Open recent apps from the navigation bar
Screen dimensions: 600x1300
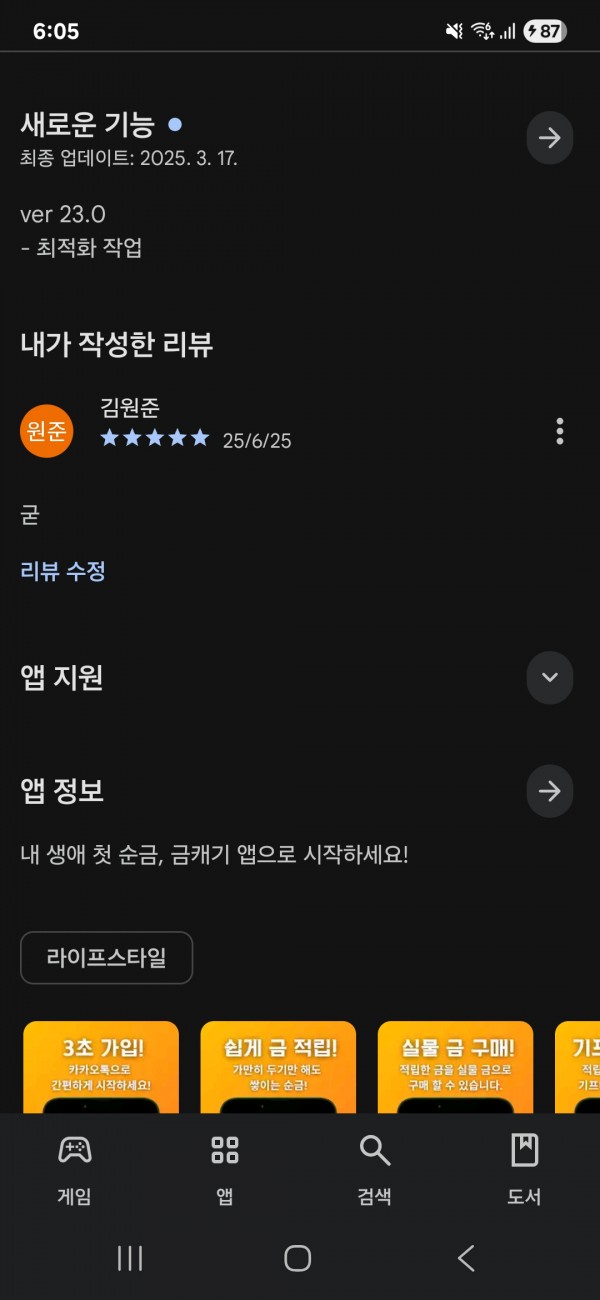[130, 1258]
